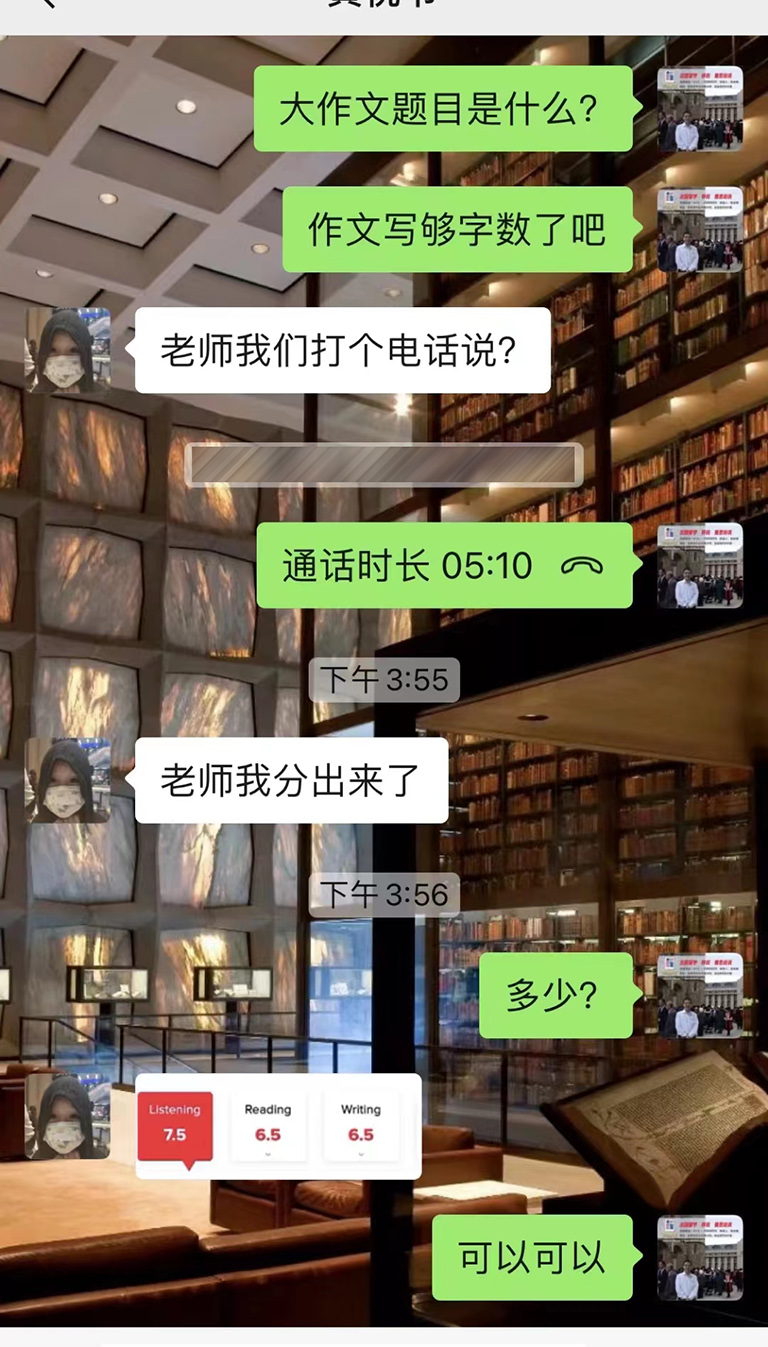Open the avatar beside the 可以可以 message
The width and height of the screenshot is (768, 1347).
tap(699, 1257)
